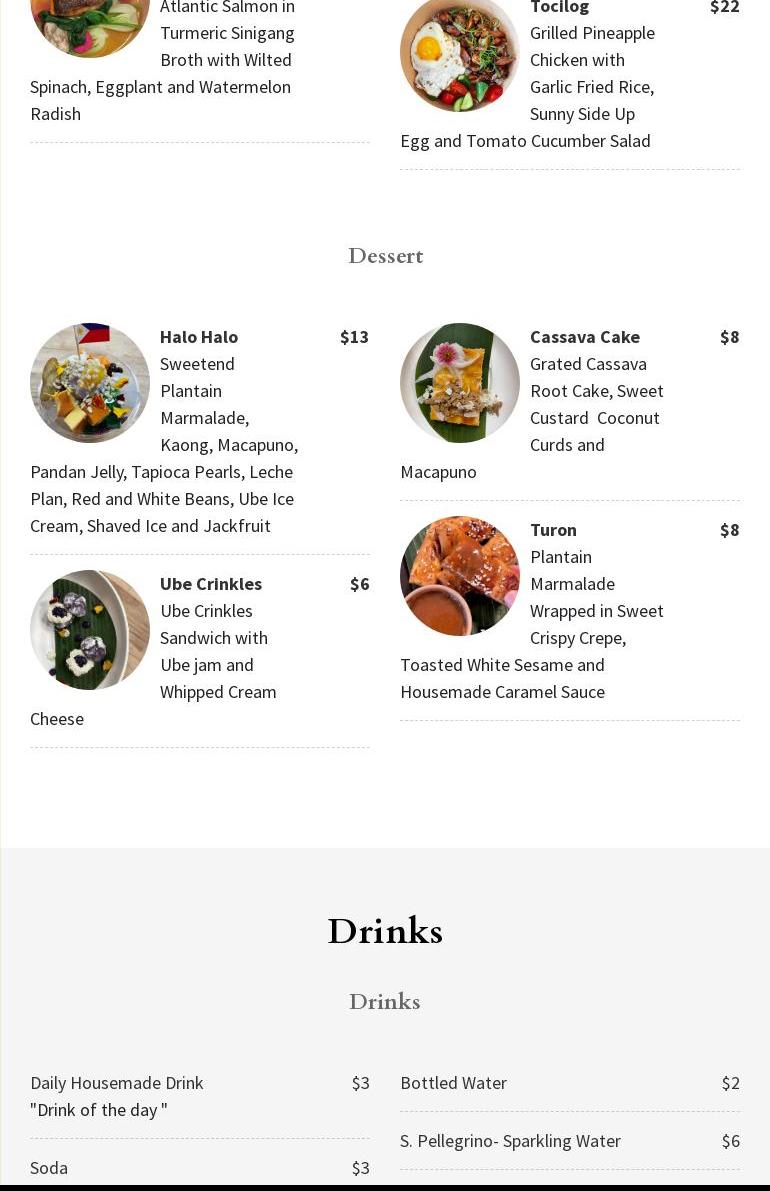The width and height of the screenshot is (770, 1191).
Task: Open the Ube Crinkles photo
Action: tap(90, 630)
